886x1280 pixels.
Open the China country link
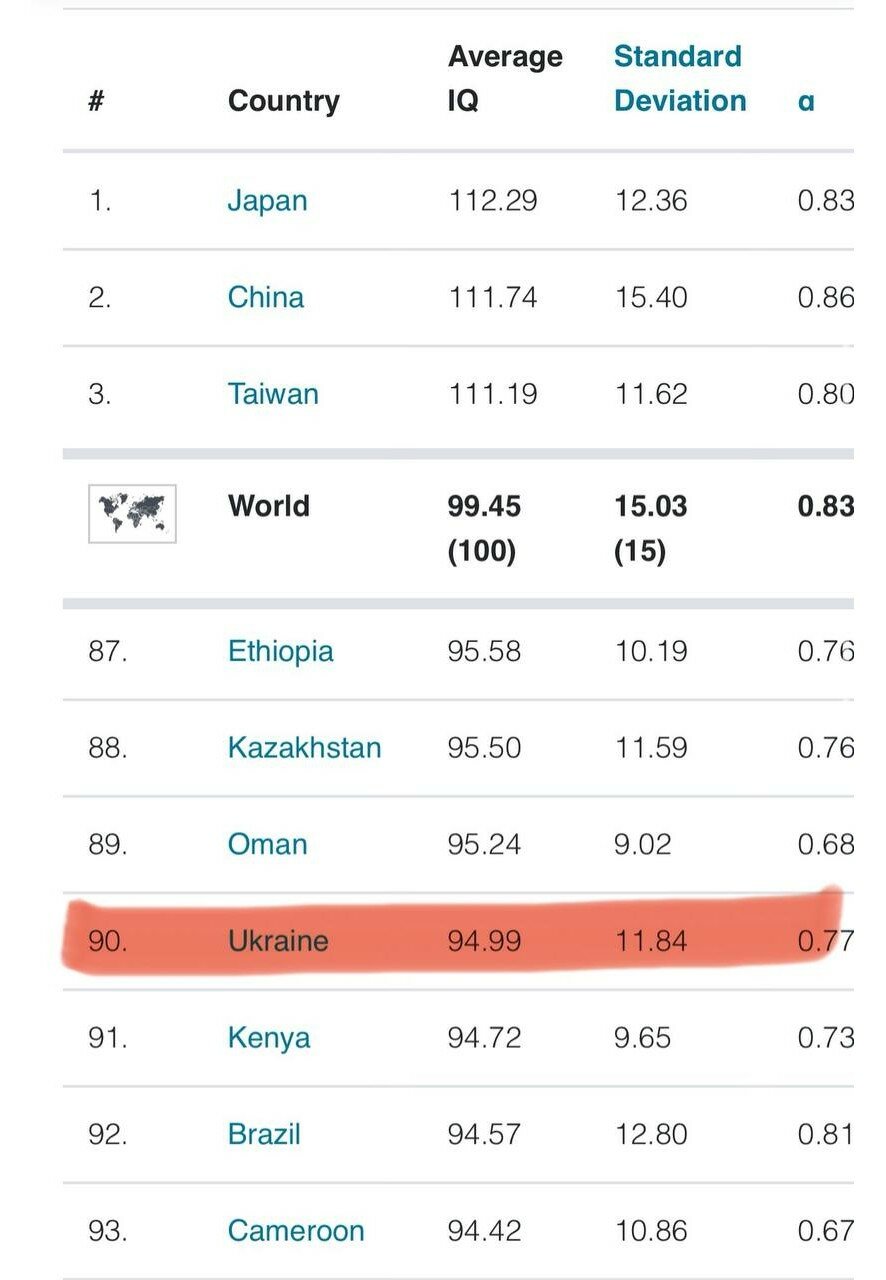tap(265, 298)
